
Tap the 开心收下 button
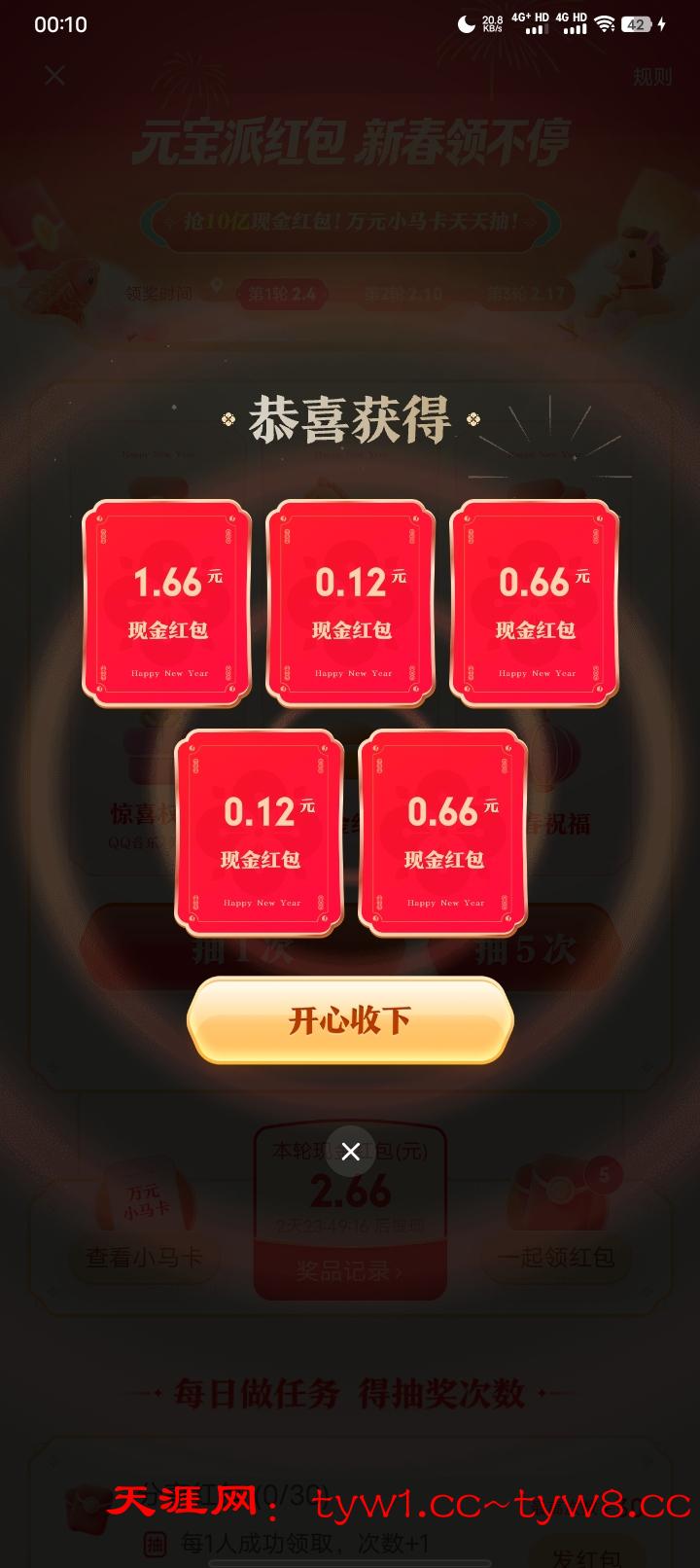(350, 1020)
